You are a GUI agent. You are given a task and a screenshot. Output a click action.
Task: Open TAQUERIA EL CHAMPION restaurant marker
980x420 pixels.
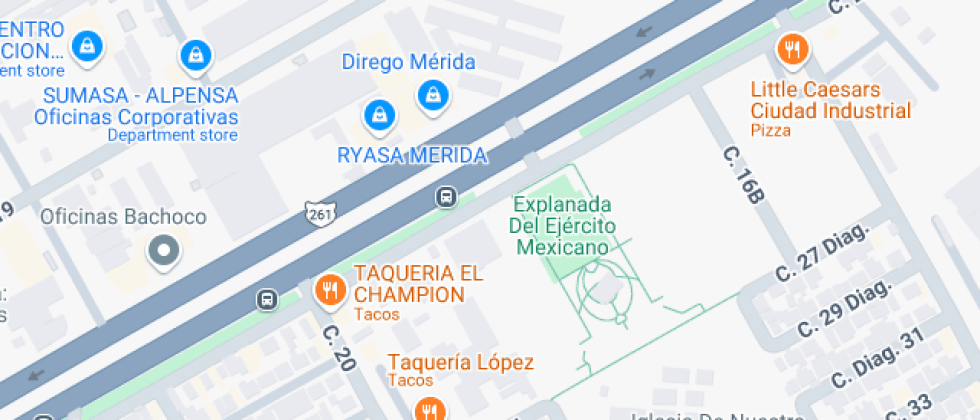[329, 290]
